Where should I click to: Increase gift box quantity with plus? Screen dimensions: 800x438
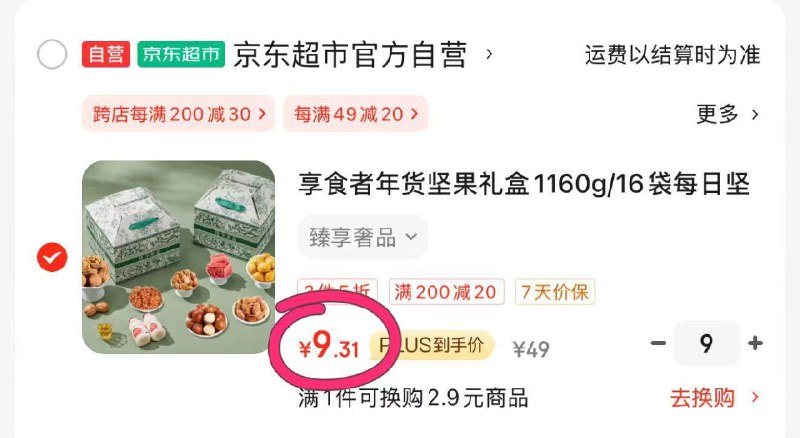coord(755,344)
